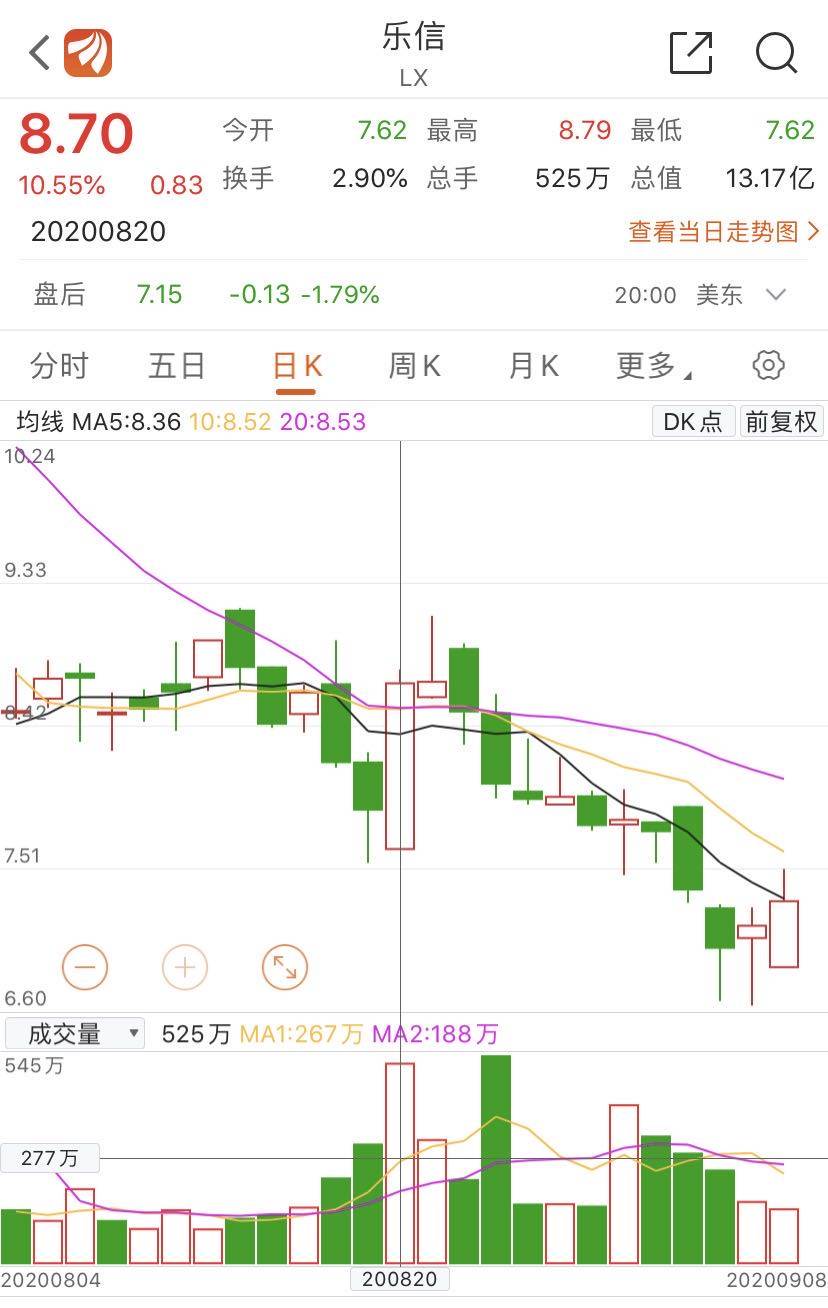Tap the app logo icon in header
This screenshot has width=828, height=1308.
88,53
